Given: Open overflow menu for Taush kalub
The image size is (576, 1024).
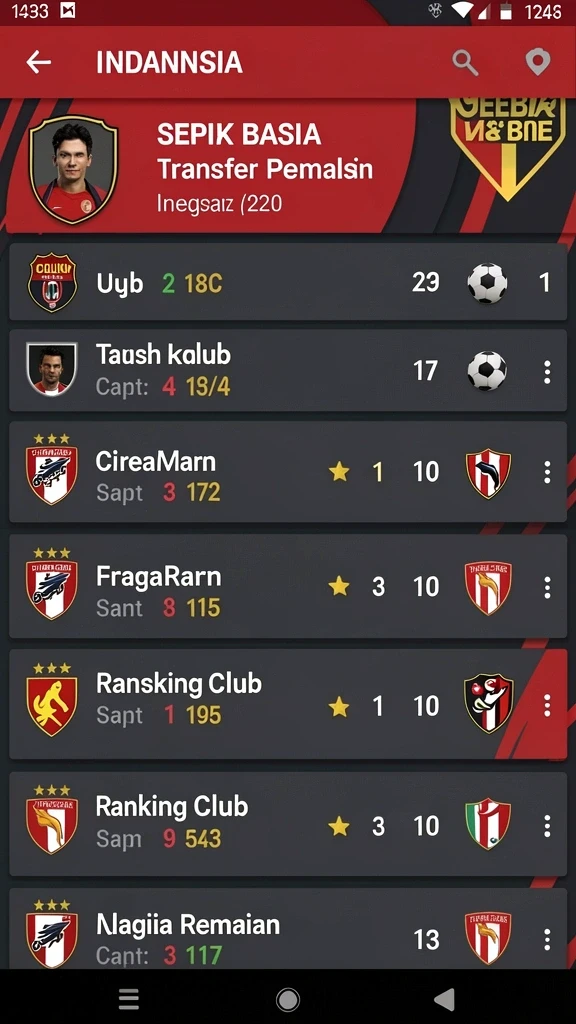Looking at the screenshot, I should tap(547, 372).
